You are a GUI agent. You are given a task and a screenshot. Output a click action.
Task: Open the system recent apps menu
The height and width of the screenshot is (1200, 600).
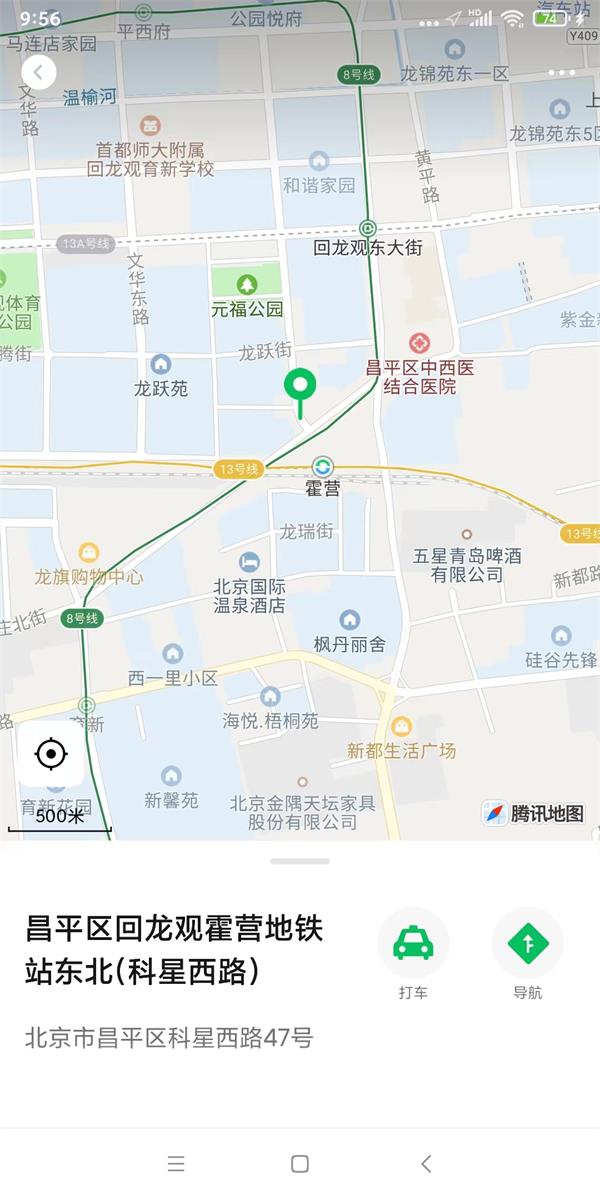pyautogui.click(x=176, y=1163)
